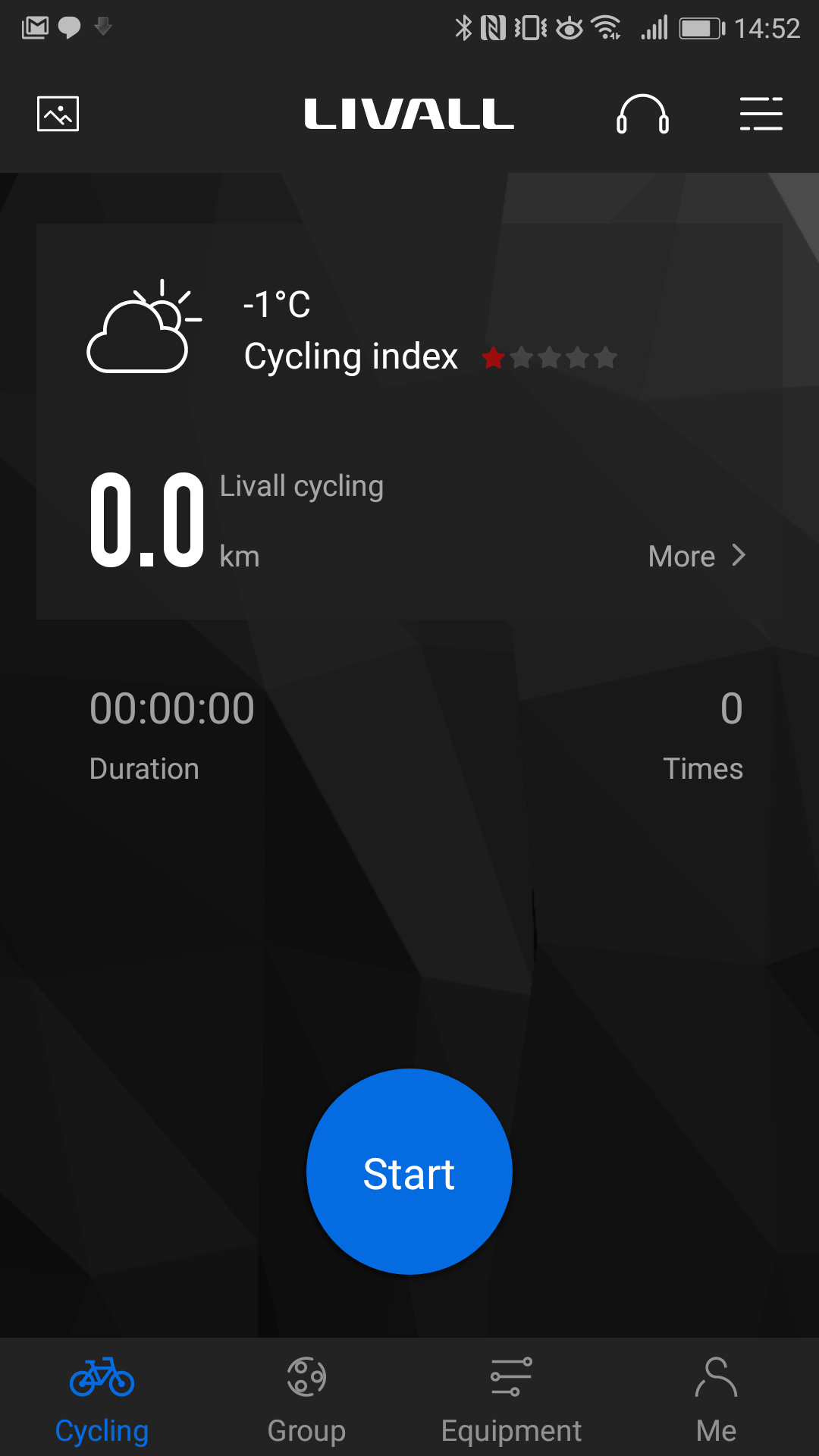Start a cycling session
The image size is (819, 1456).
pos(409,1172)
